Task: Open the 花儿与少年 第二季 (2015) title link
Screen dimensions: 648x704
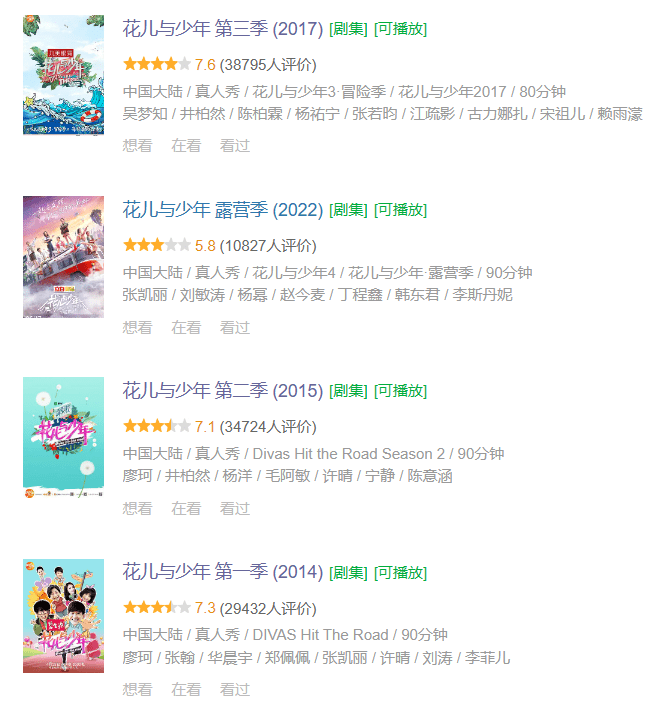Action: point(223,391)
